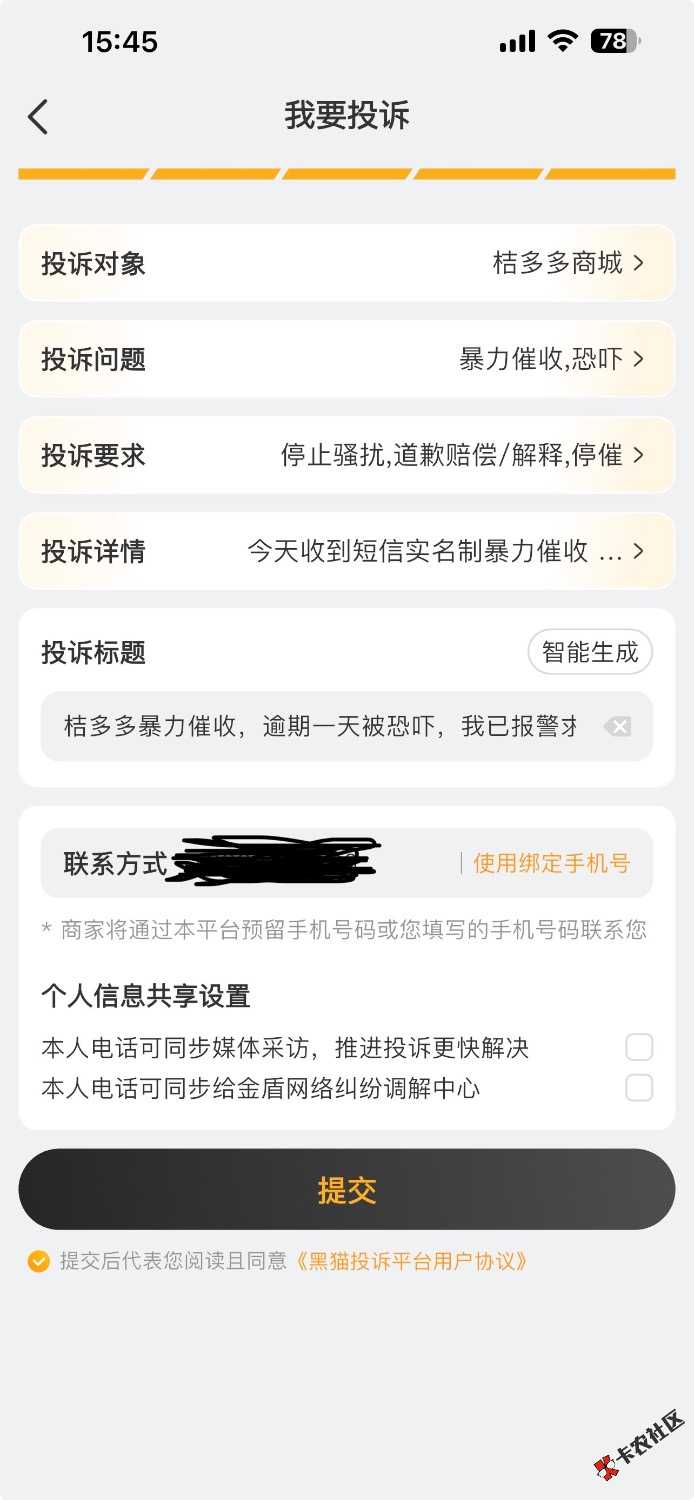The width and height of the screenshot is (694, 1500).
Task: Edit the 投诉标题 text field
Action: tap(320, 726)
